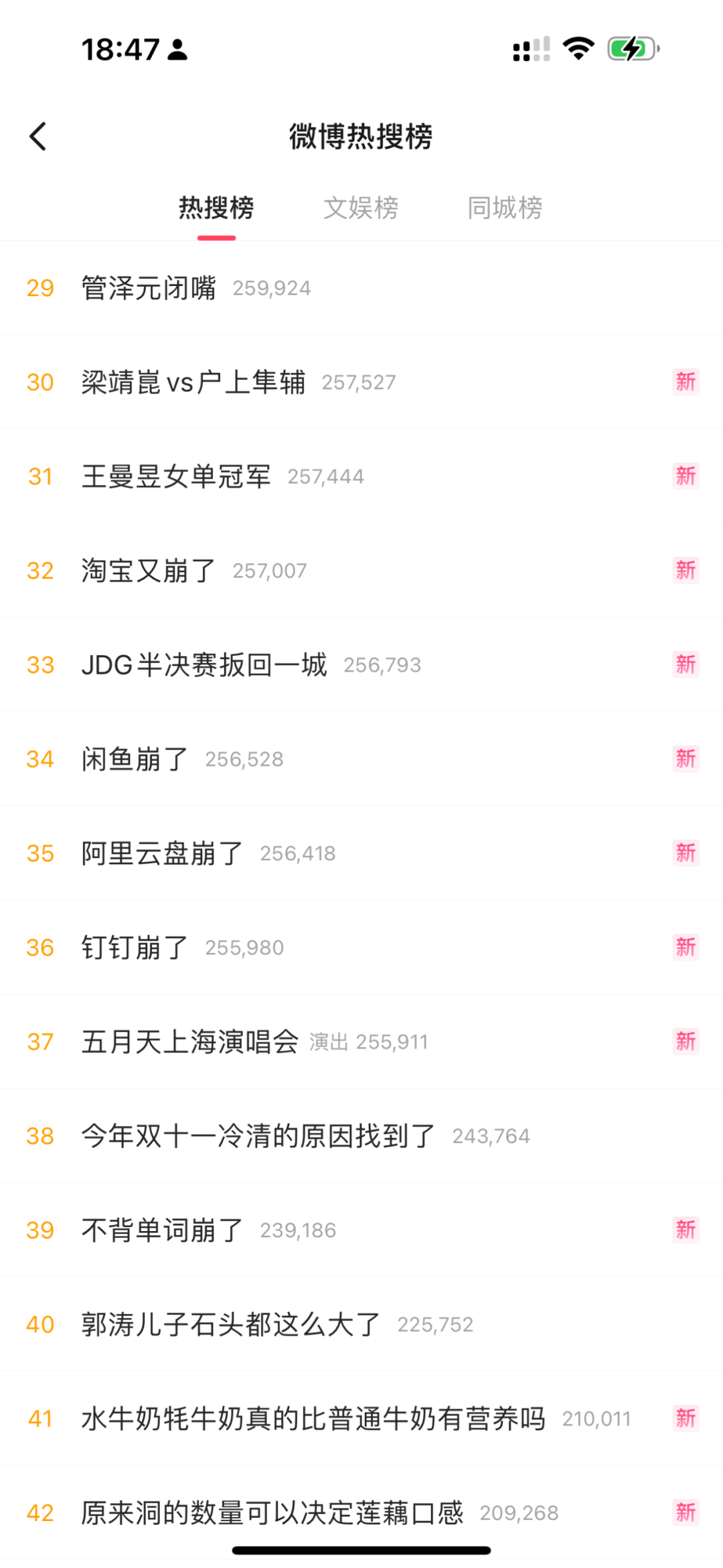Select the 热搜榜 tab
This screenshot has width=723, height=1568.
[216, 208]
